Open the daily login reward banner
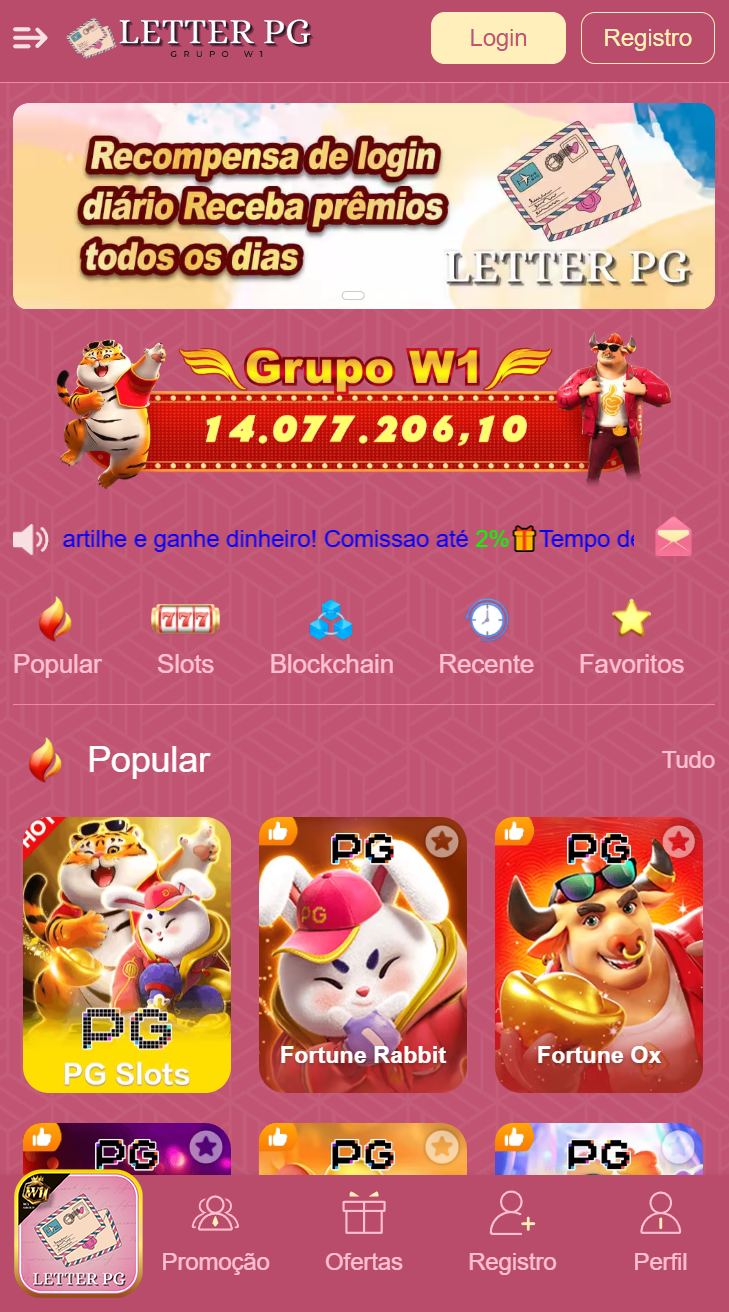 364,206
